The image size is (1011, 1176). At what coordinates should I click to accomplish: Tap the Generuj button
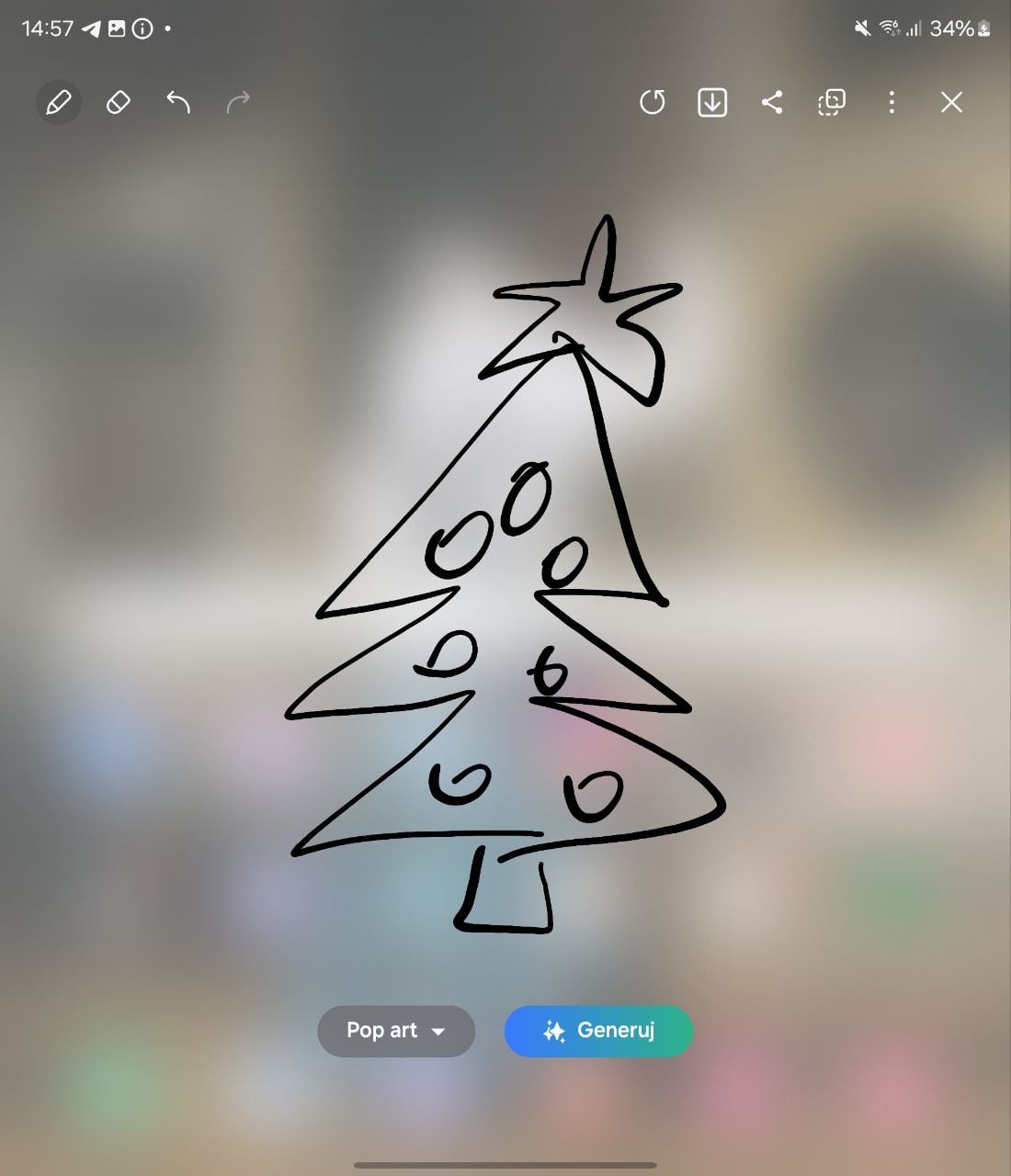pyautogui.click(x=598, y=1031)
